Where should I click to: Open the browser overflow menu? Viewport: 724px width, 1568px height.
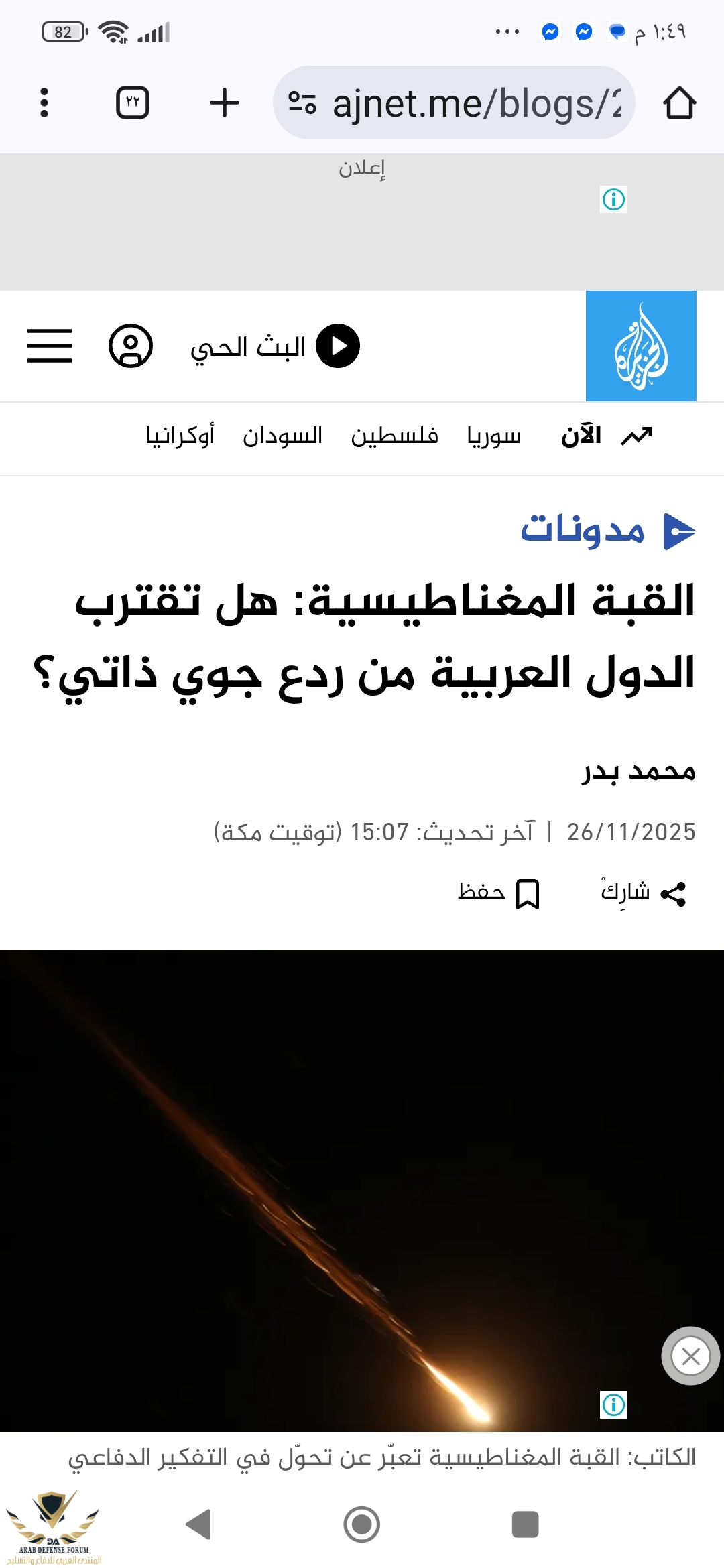[x=44, y=103]
